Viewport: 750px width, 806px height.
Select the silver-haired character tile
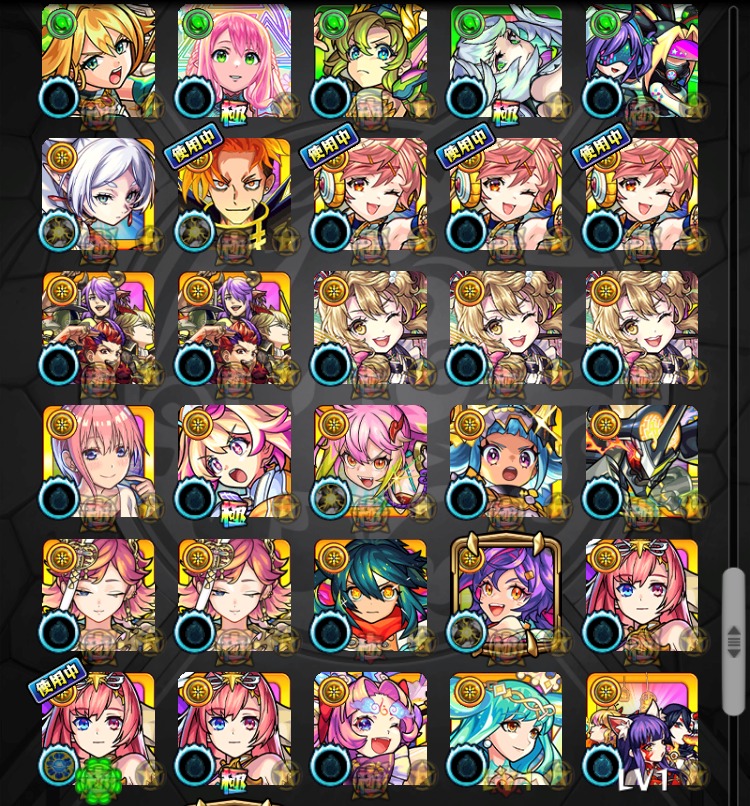[98, 195]
